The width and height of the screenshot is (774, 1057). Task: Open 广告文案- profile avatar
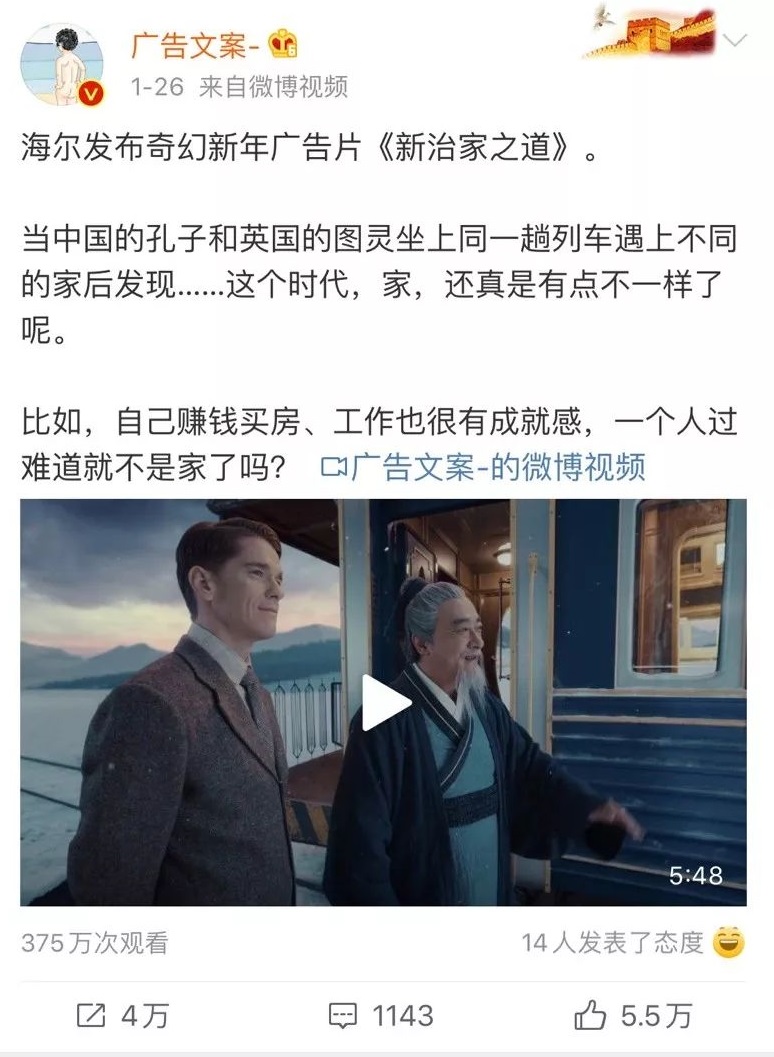(x=62, y=64)
